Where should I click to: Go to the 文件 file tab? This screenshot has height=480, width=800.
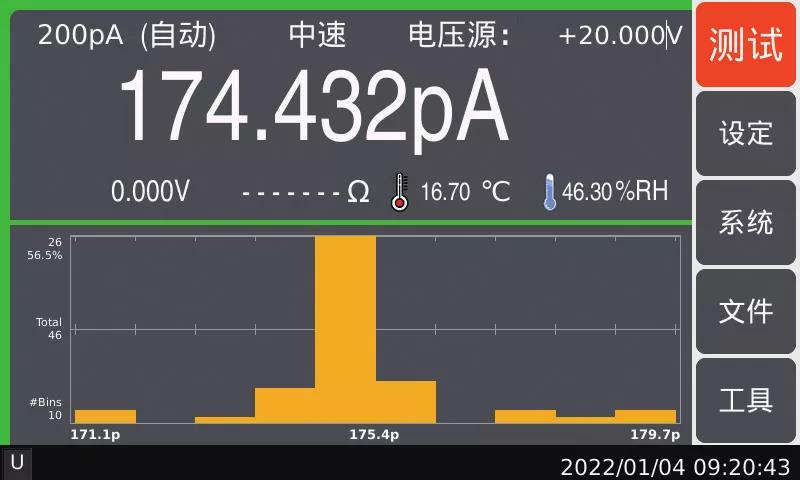pyautogui.click(x=745, y=311)
